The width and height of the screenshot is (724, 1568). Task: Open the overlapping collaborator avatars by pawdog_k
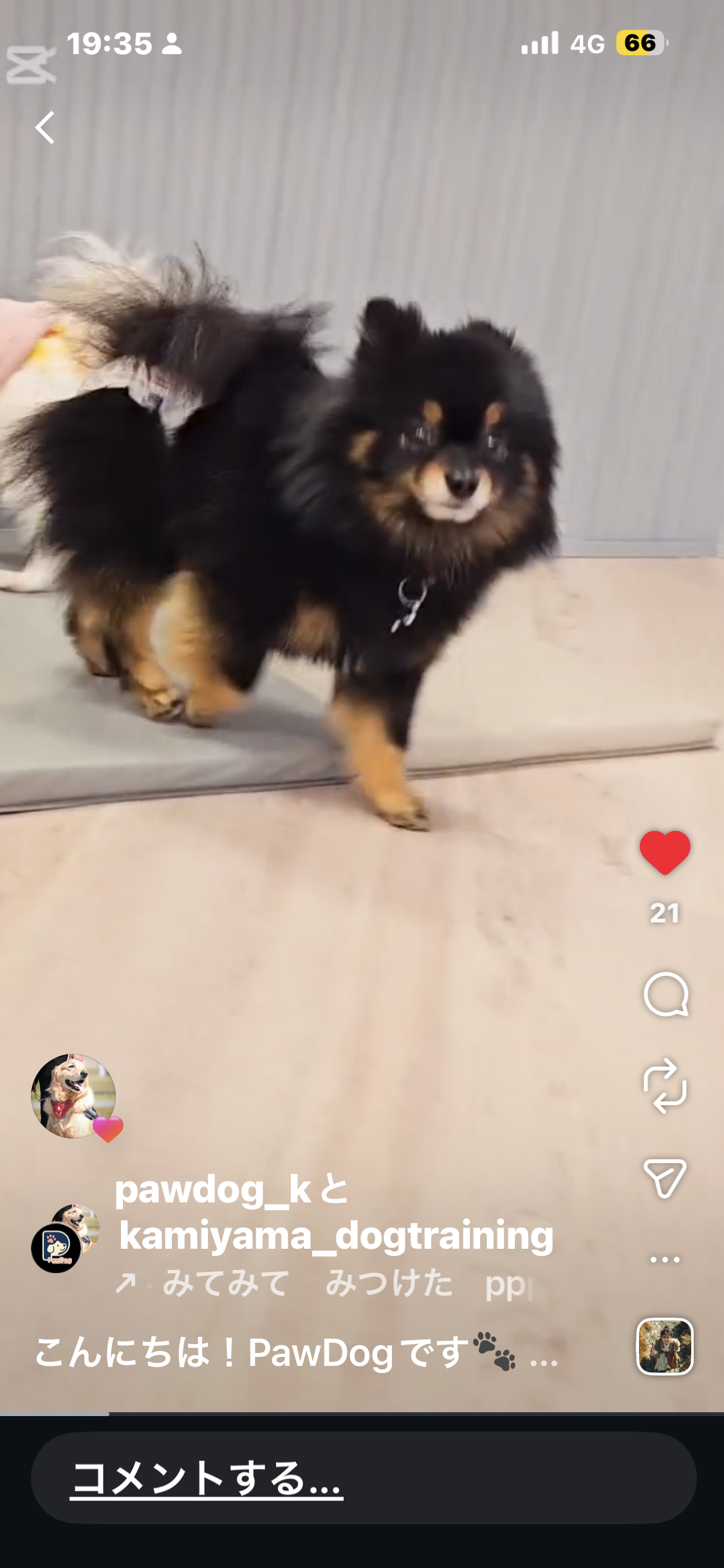pos(66,1238)
